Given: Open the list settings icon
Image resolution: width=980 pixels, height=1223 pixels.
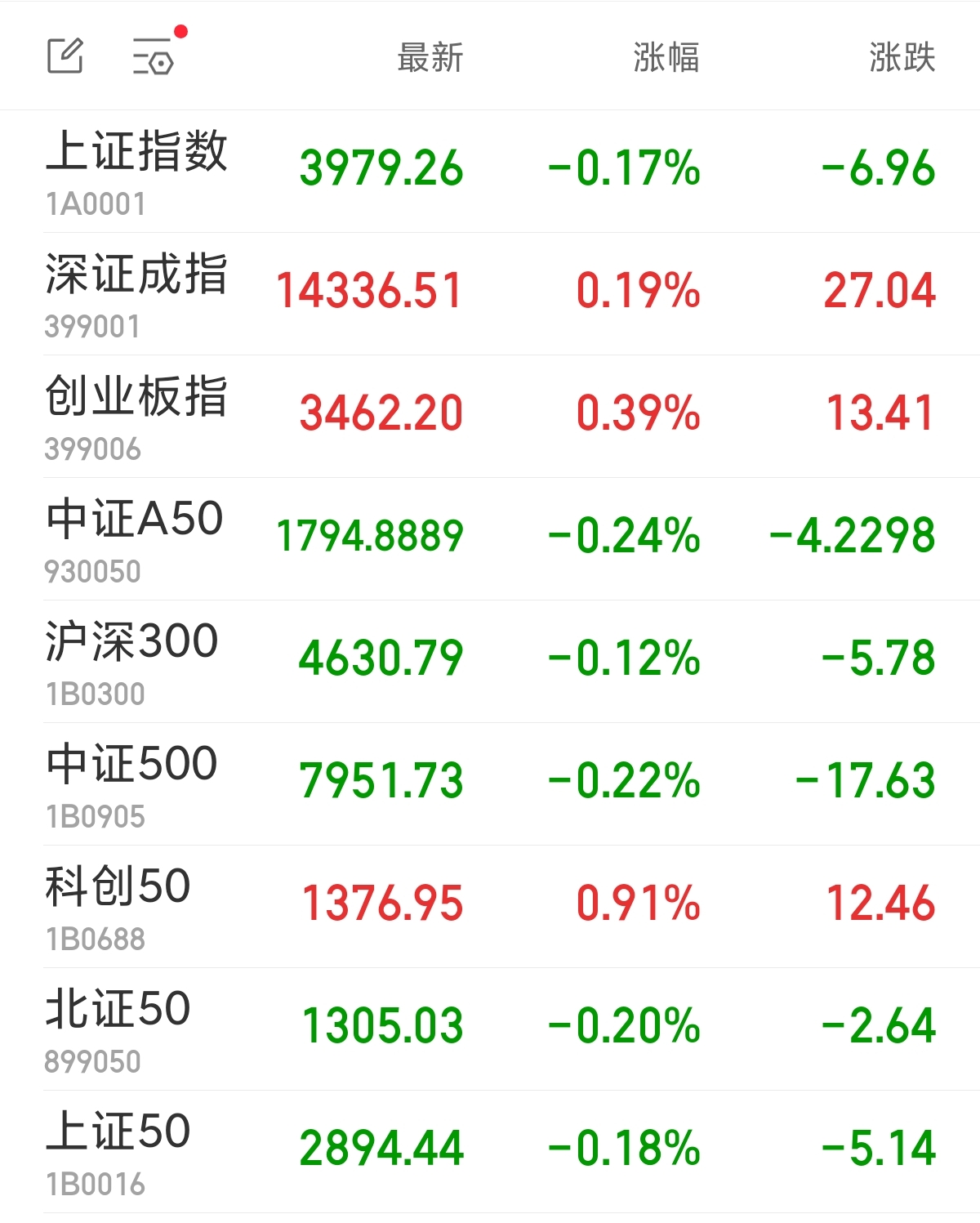Looking at the screenshot, I should (154, 56).
